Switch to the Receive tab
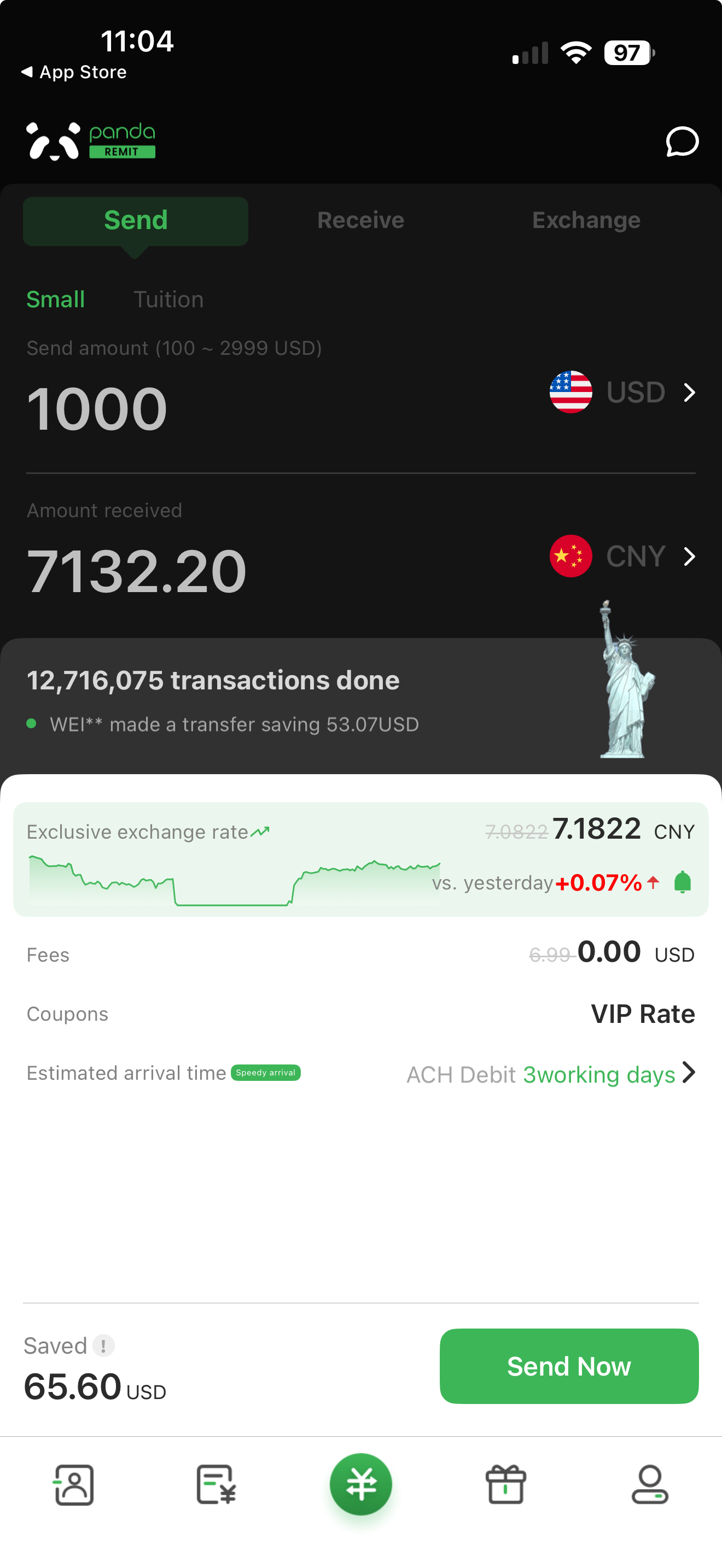Image resolution: width=722 pixels, height=1568 pixels. coord(360,220)
